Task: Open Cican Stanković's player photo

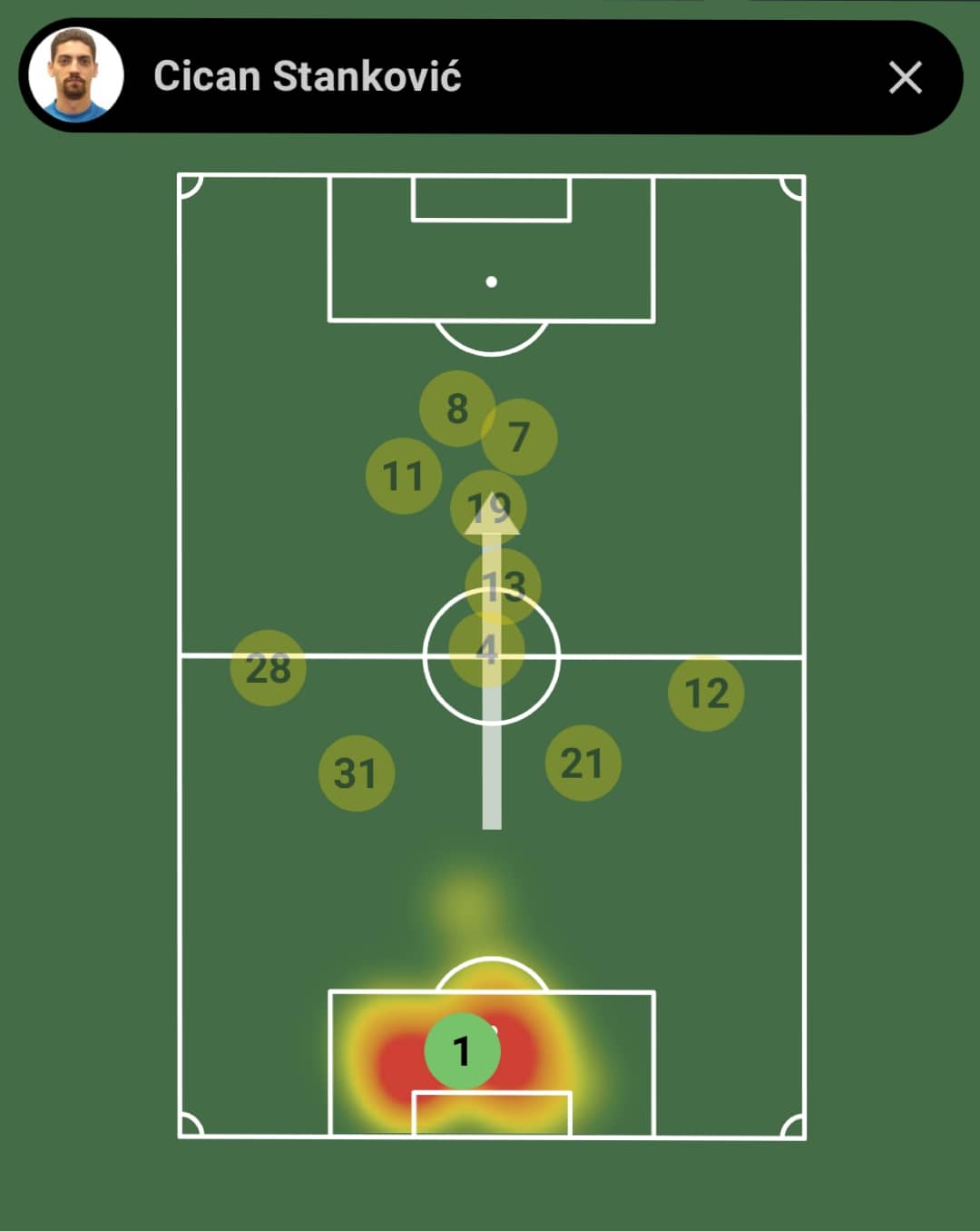Action: coord(76,75)
